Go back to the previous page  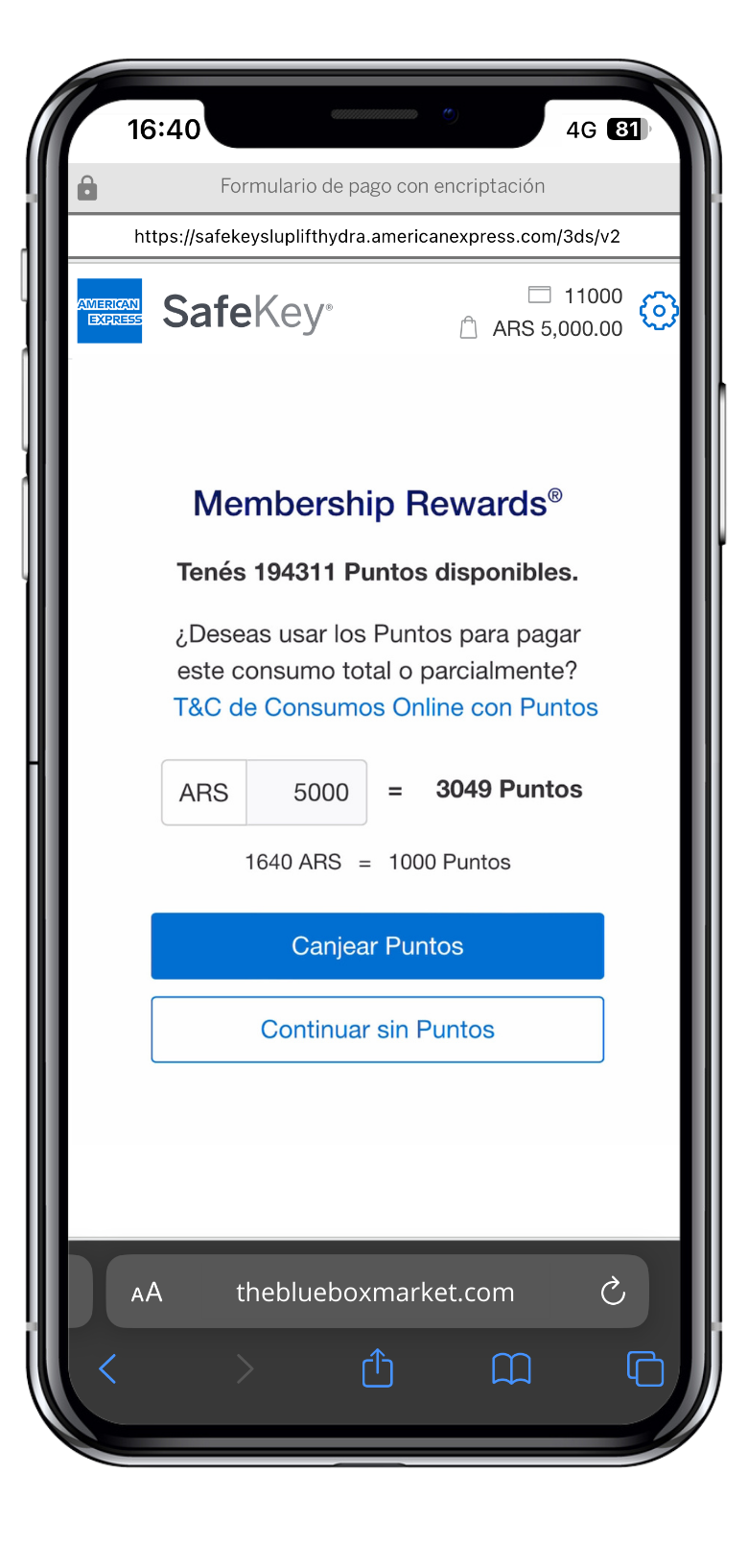108,1368
